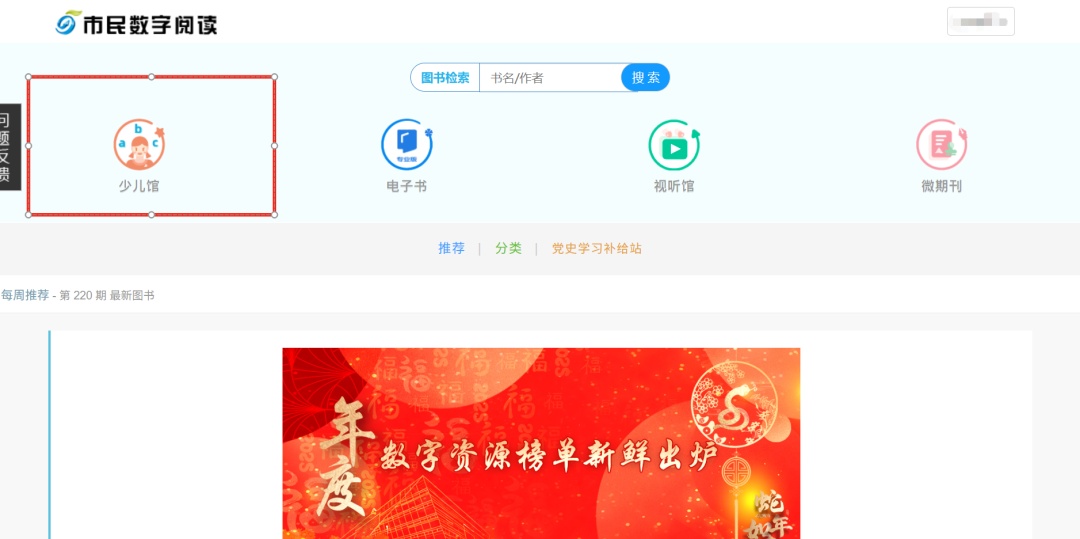Tap the 搜索 search button
1080x539 pixels.
pos(645,78)
